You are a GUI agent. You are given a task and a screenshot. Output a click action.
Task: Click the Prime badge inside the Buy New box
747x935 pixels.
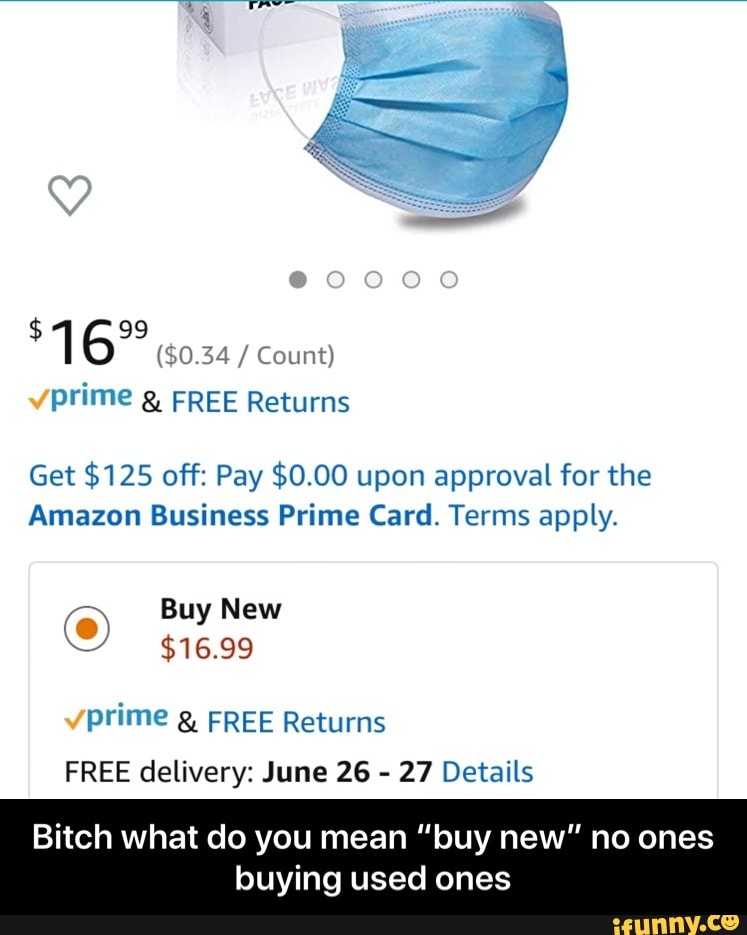(x=118, y=716)
